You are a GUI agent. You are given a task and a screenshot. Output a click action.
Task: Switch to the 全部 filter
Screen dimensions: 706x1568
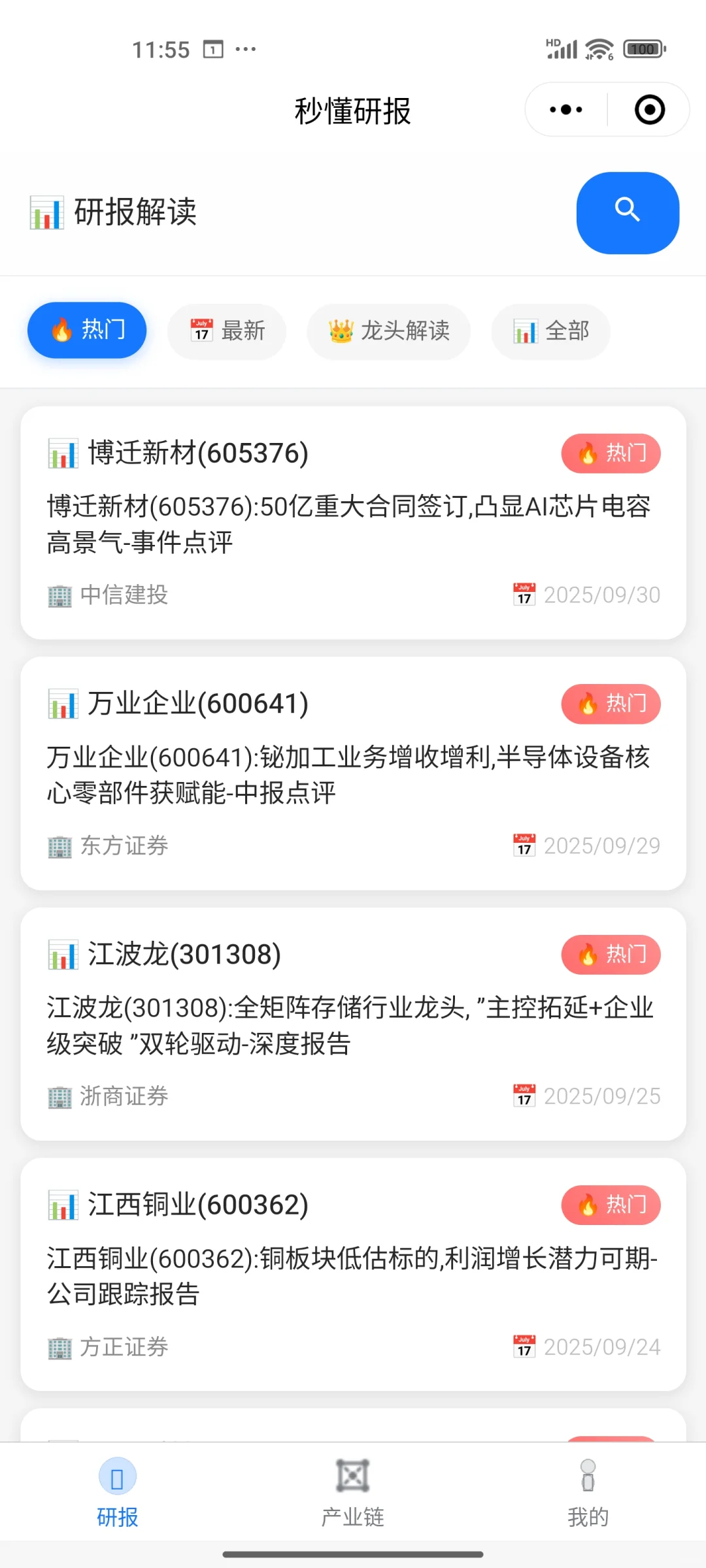tap(550, 331)
